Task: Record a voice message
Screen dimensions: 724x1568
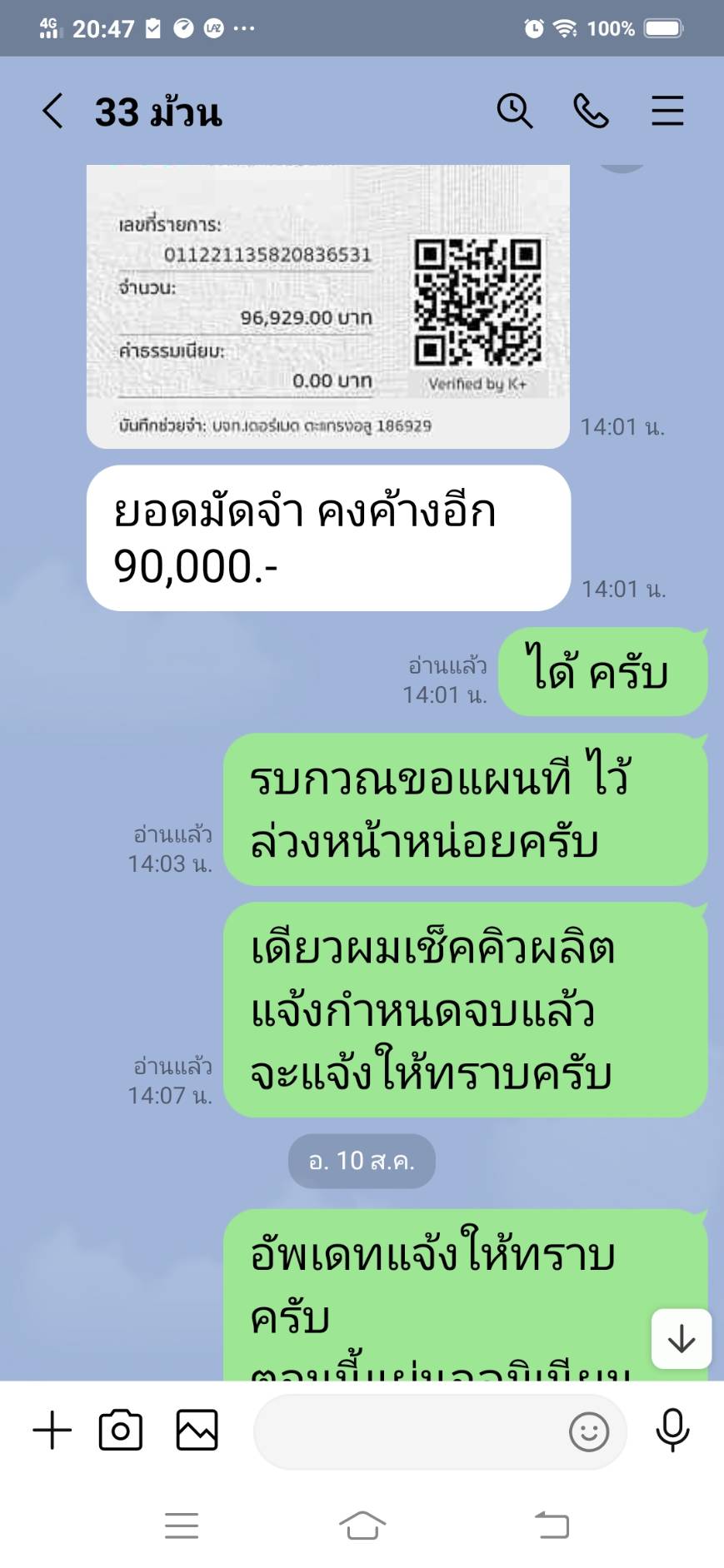Action: 672,1430
